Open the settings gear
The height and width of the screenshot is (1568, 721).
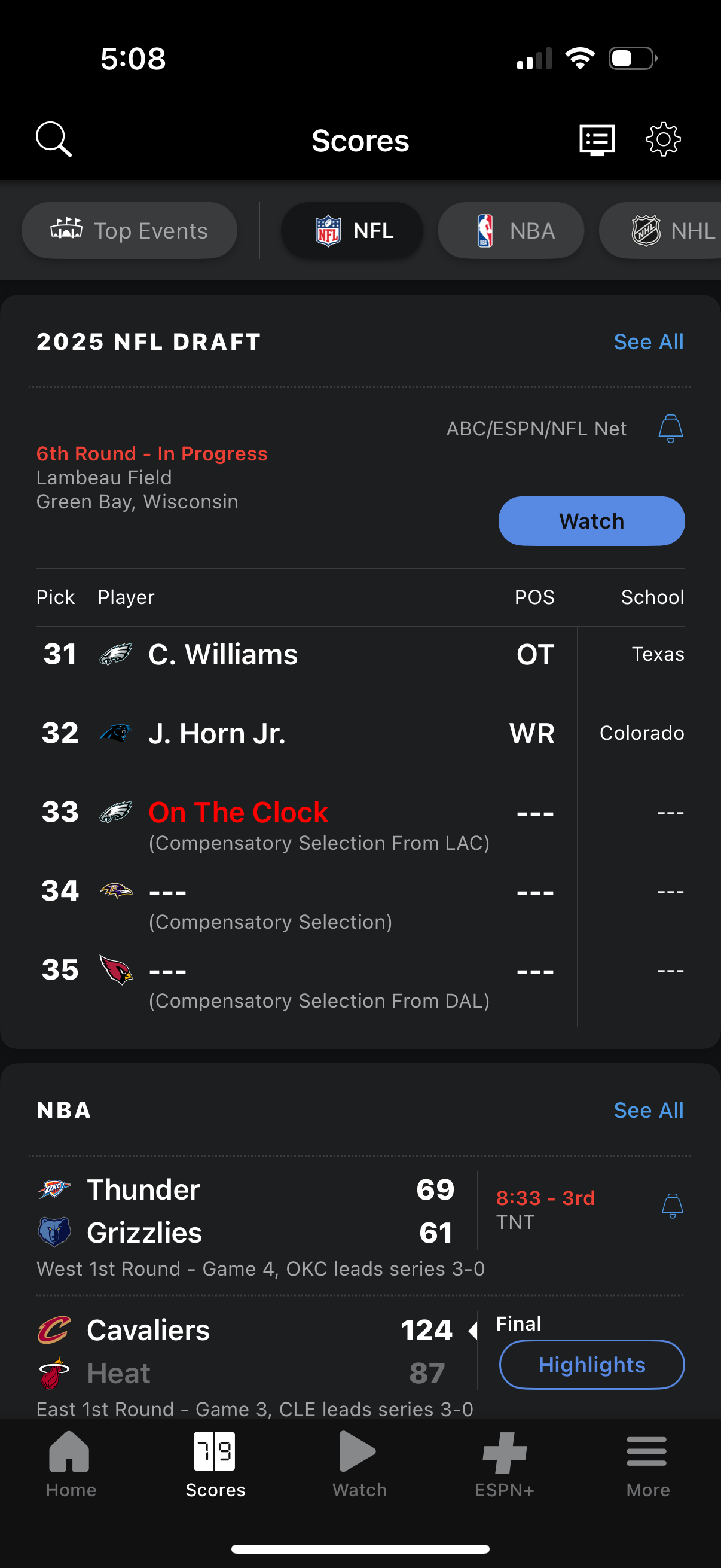[663, 139]
